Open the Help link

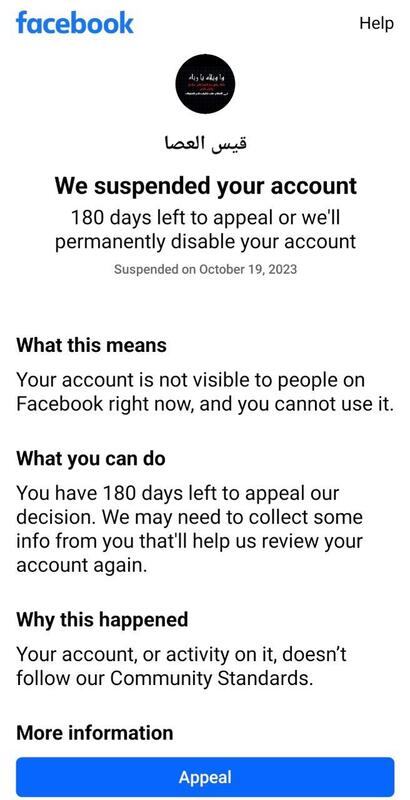(376, 23)
